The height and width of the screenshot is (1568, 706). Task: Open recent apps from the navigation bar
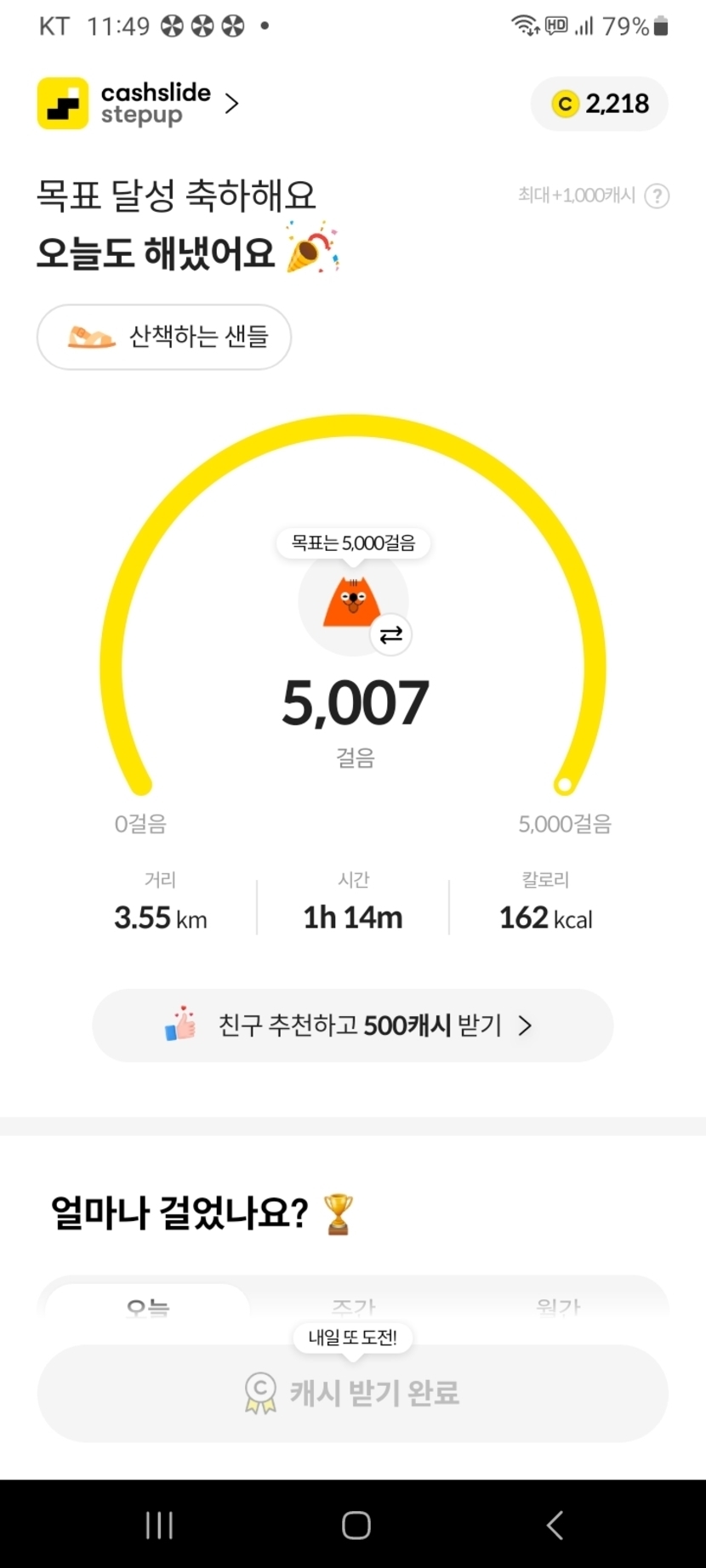tap(159, 1525)
